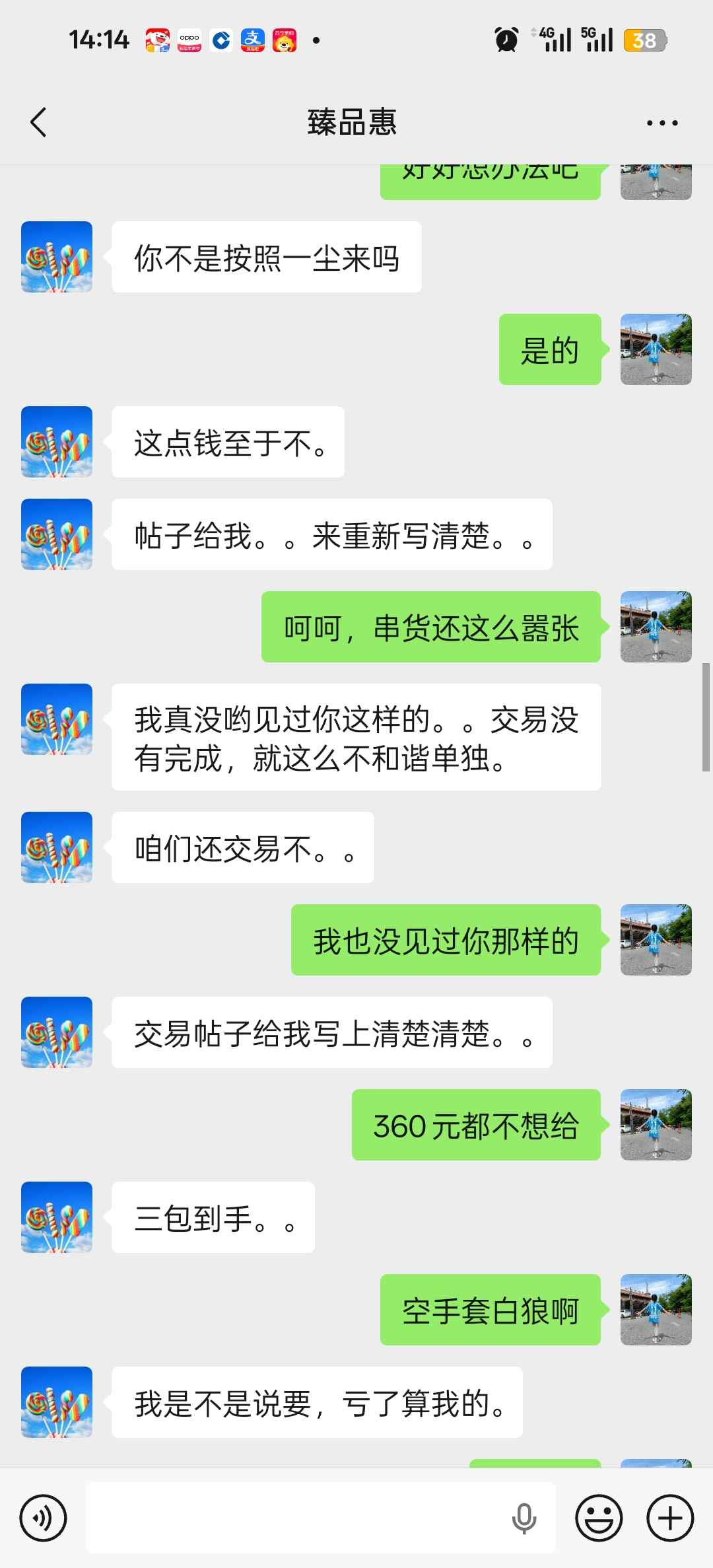Open the plus attachment menu
The image size is (713, 1568).
pyautogui.click(x=670, y=1518)
